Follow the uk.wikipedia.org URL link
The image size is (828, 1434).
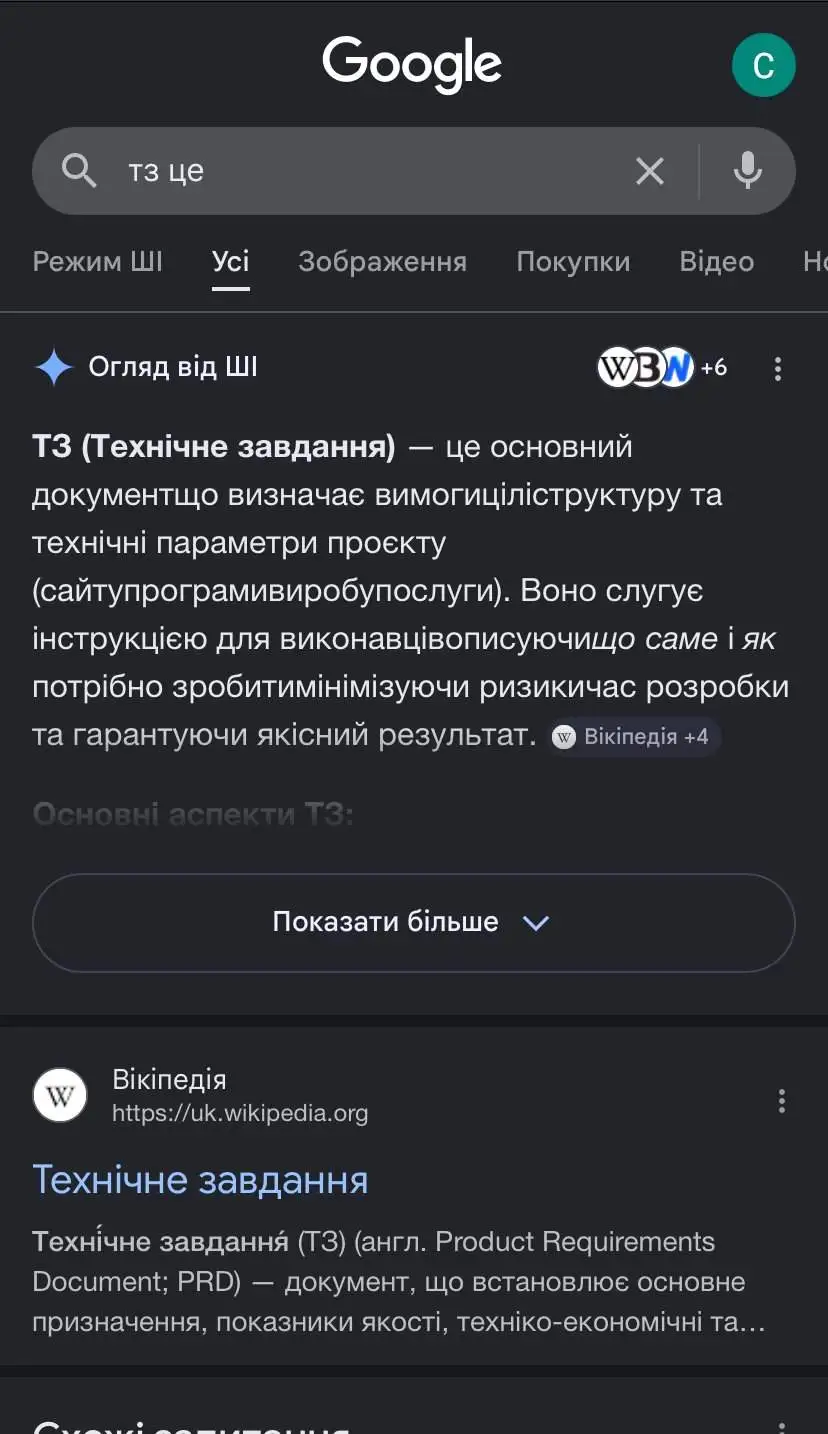click(241, 1112)
